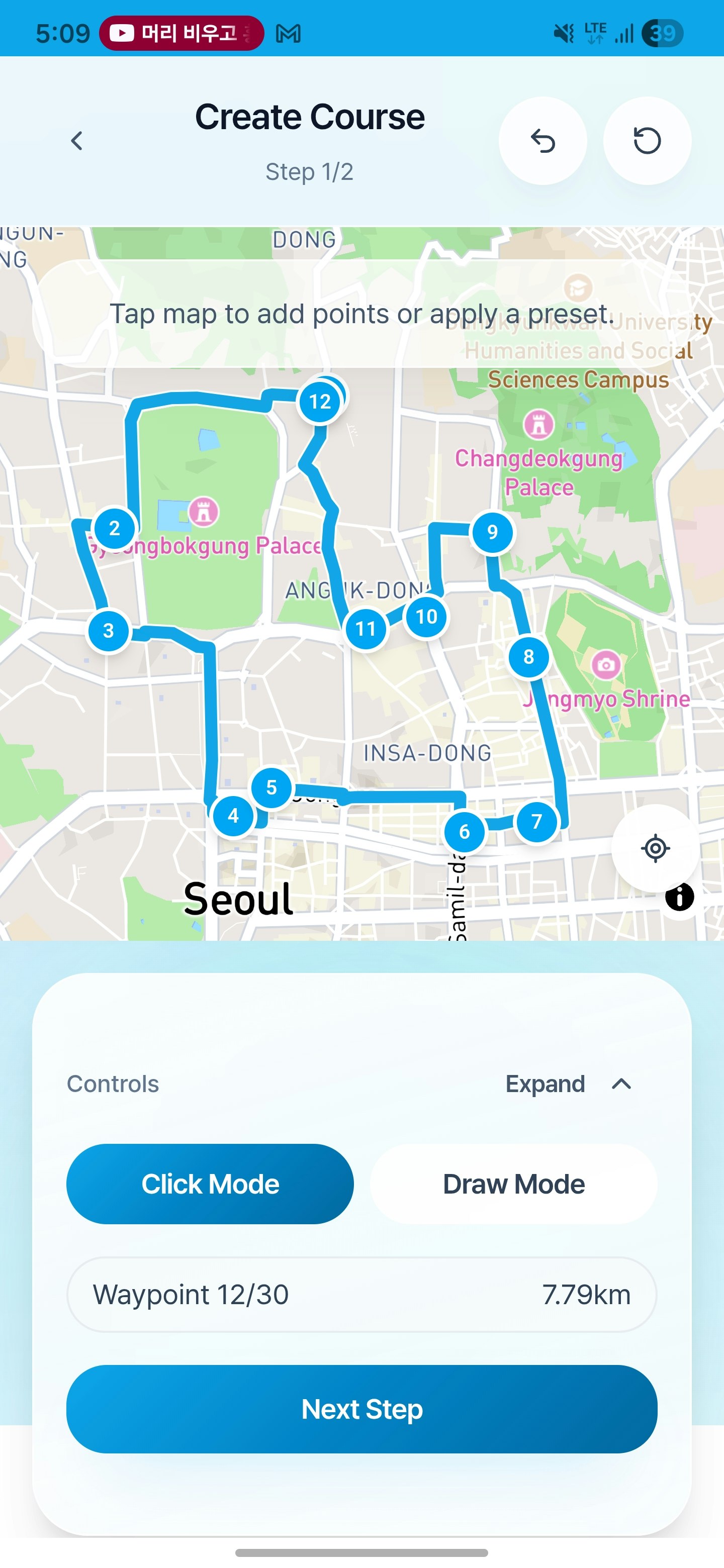The image size is (724, 1568).
Task: Select waypoint marker 10
Action: pyautogui.click(x=426, y=617)
